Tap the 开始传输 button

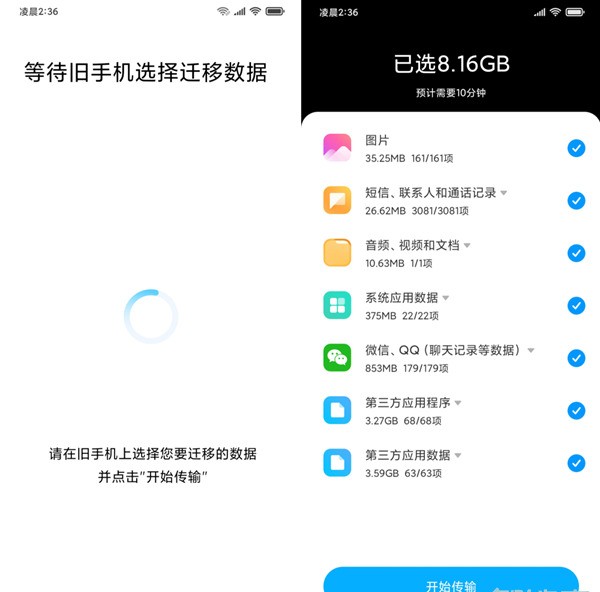451,582
